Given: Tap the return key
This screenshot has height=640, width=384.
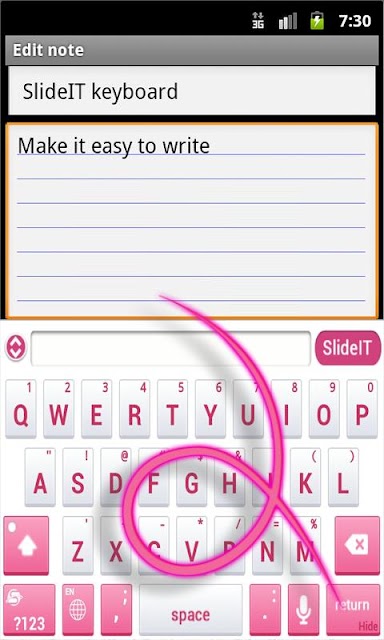Looking at the screenshot, I should point(353,610).
